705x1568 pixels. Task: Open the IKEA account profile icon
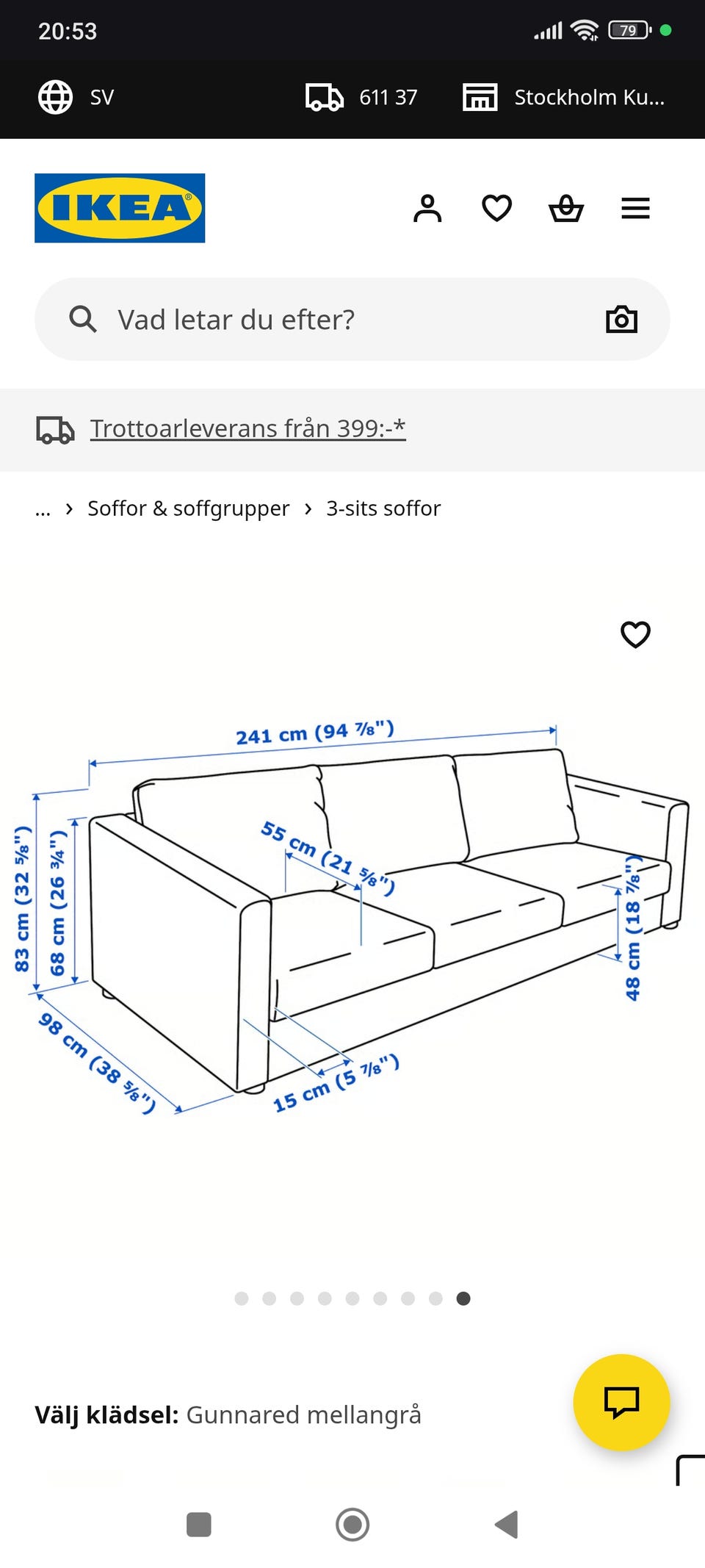tap(427, 208)
